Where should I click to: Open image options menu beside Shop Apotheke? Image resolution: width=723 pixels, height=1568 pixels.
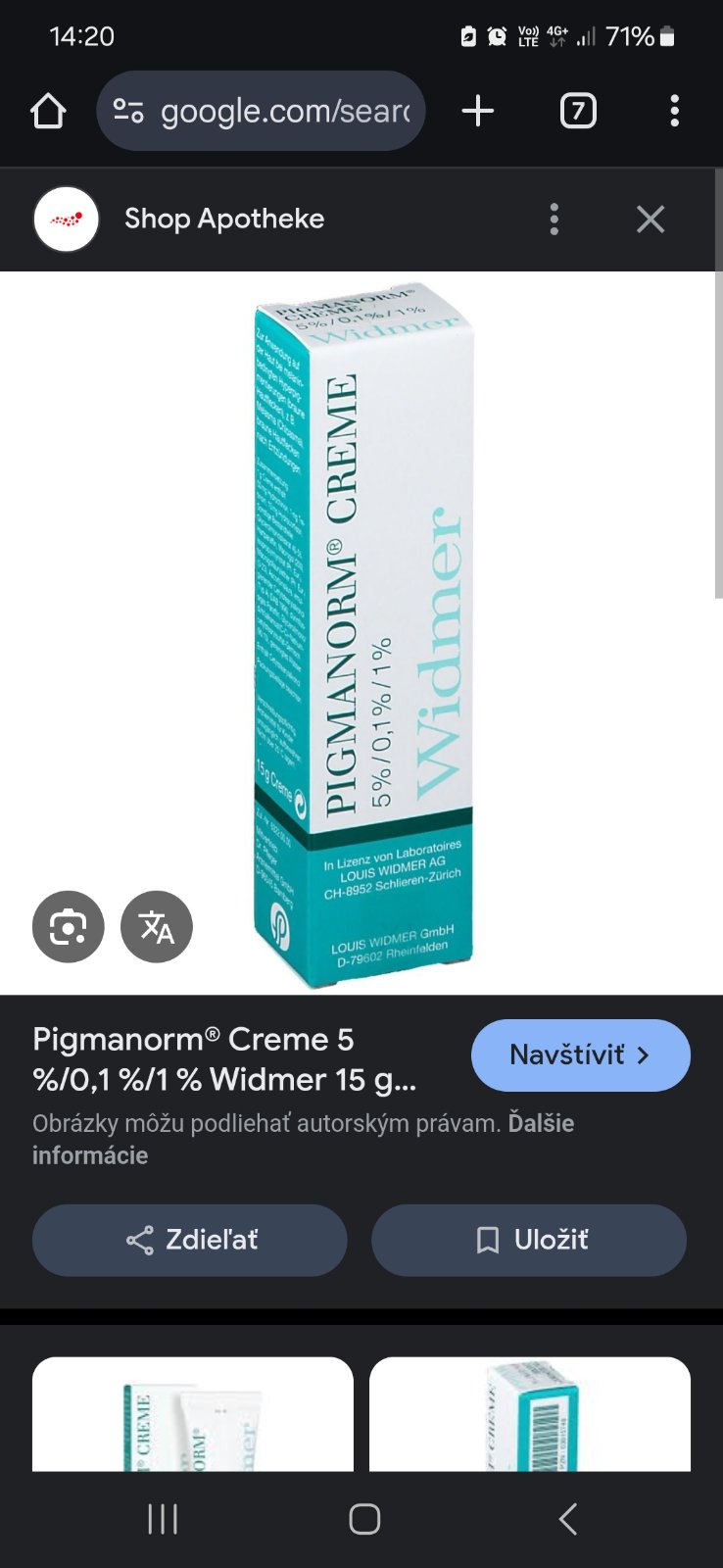[x=554, y=220]
